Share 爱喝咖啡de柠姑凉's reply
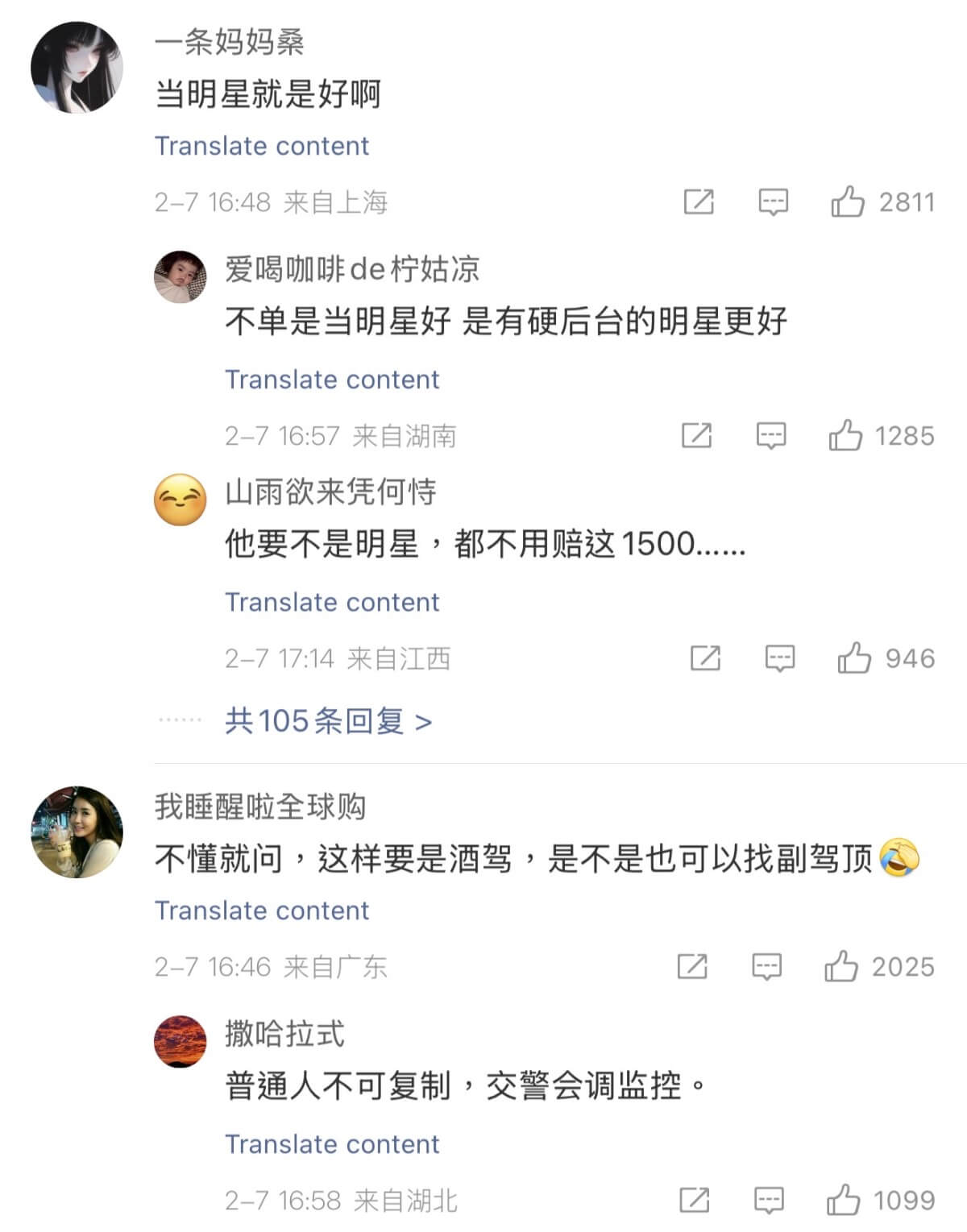The width and height of the screenshot is (967, 1232). click(x=696, y=435)
